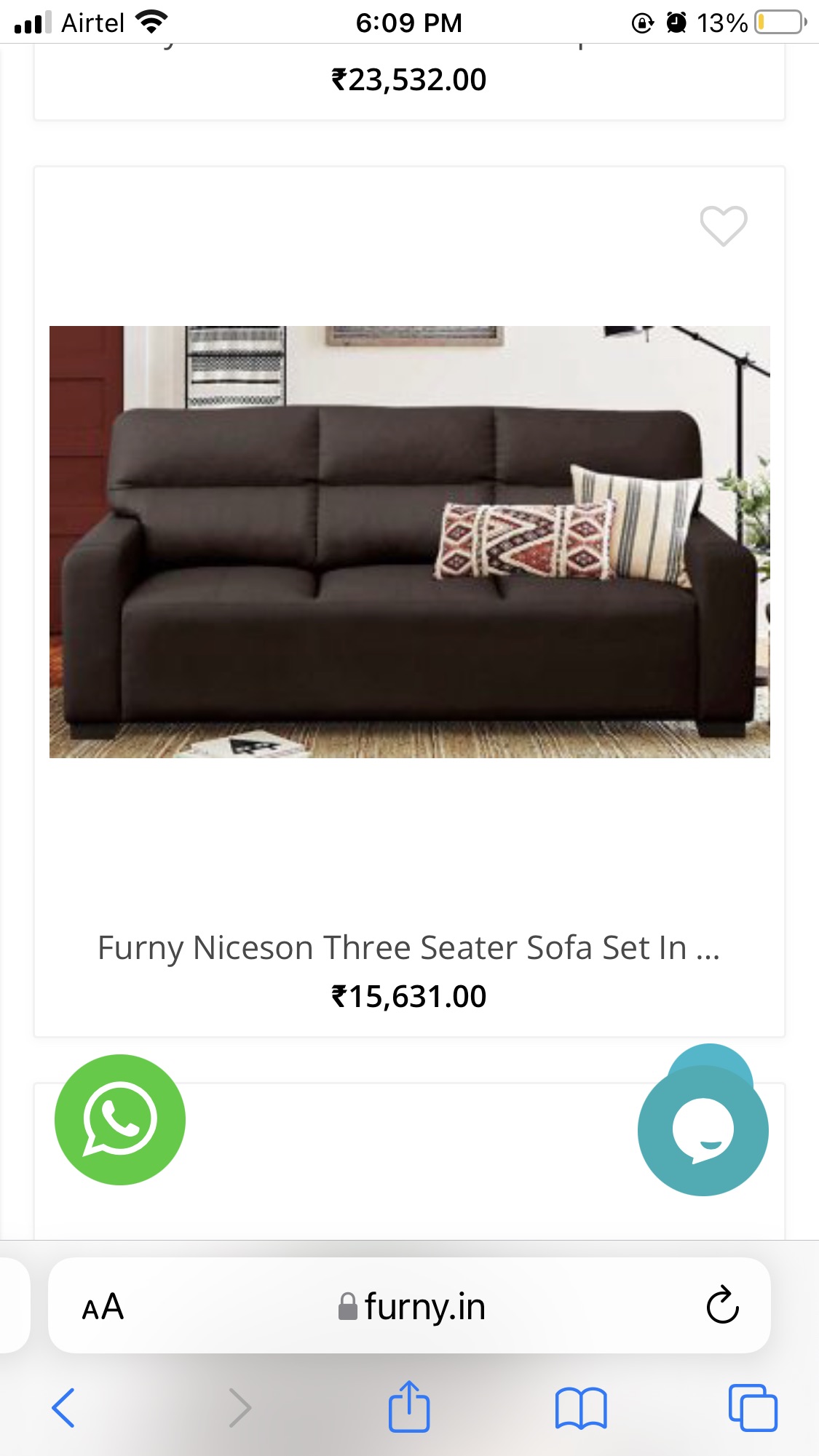The width and height of the screenshot is (819, 1456).
Task: Open the Furny Niceson Three Seater Sofa product
Action: pyautogui.click(x=409, y=947)
